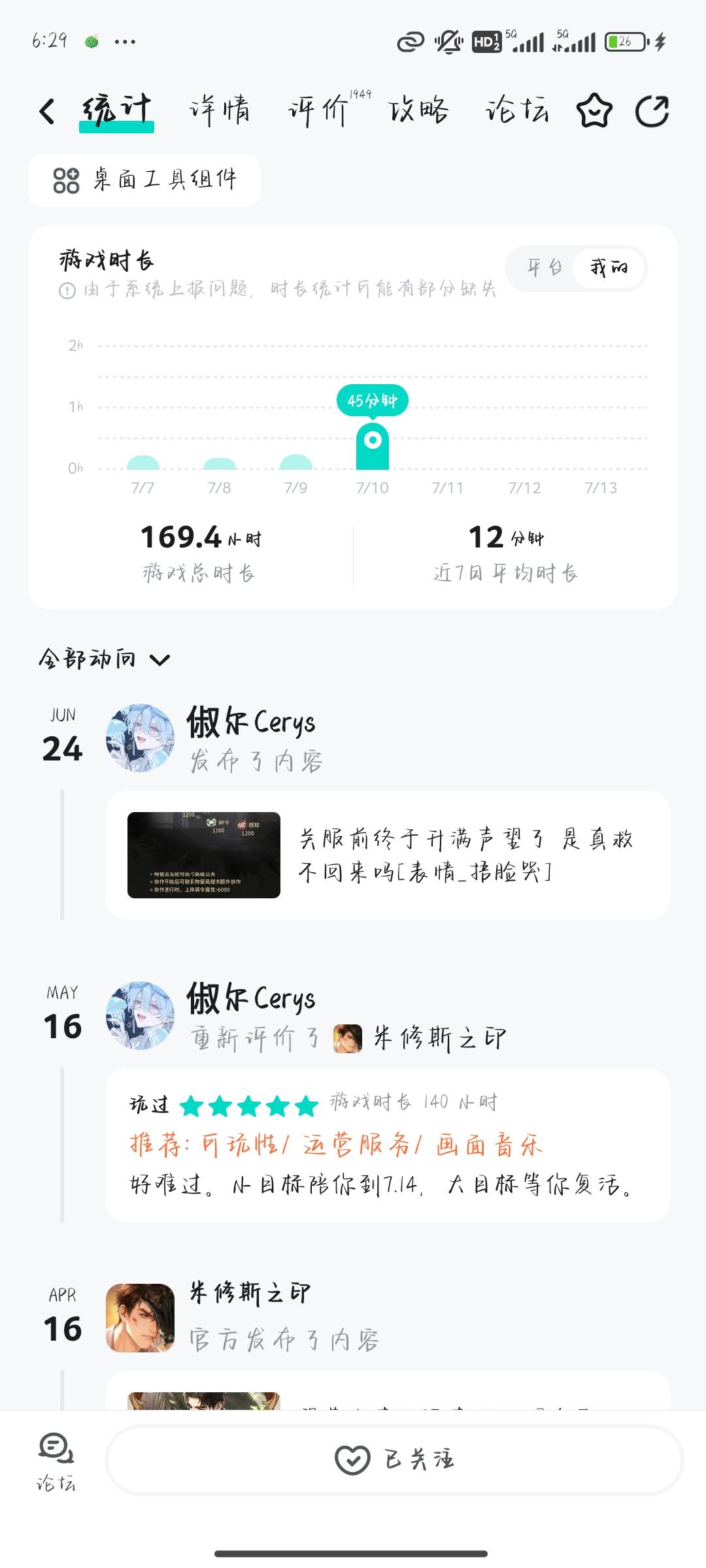Go back using the top-left arrow
The height and width of the screenshot is (1568, 706).
click(47, 111)
